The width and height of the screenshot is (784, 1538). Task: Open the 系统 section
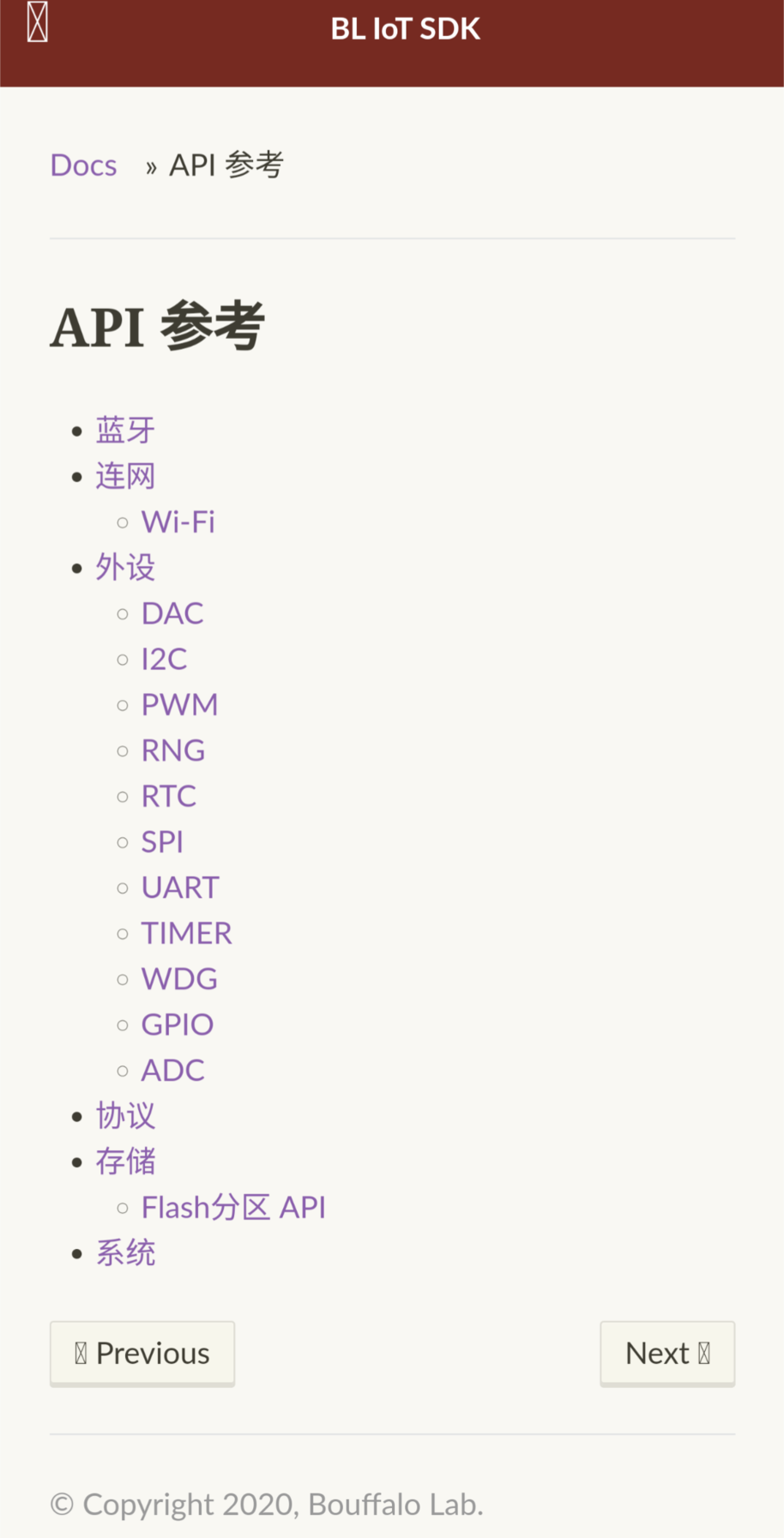pyautogui.click(x=125, y=1253)
